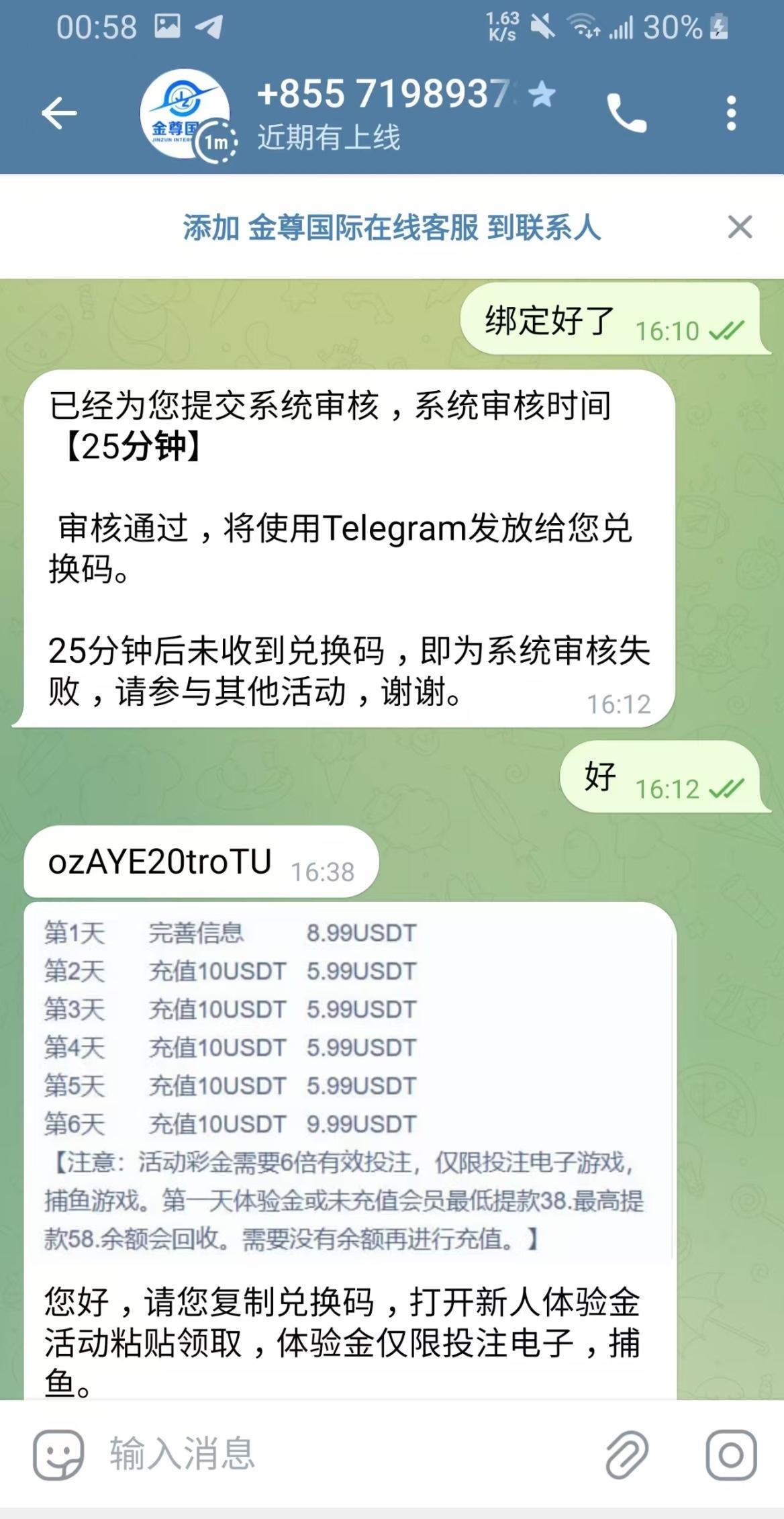Start a voice call with this contact
Image resolution: width=784 pixels, height=1519 pixels.
tap(626, 113)
